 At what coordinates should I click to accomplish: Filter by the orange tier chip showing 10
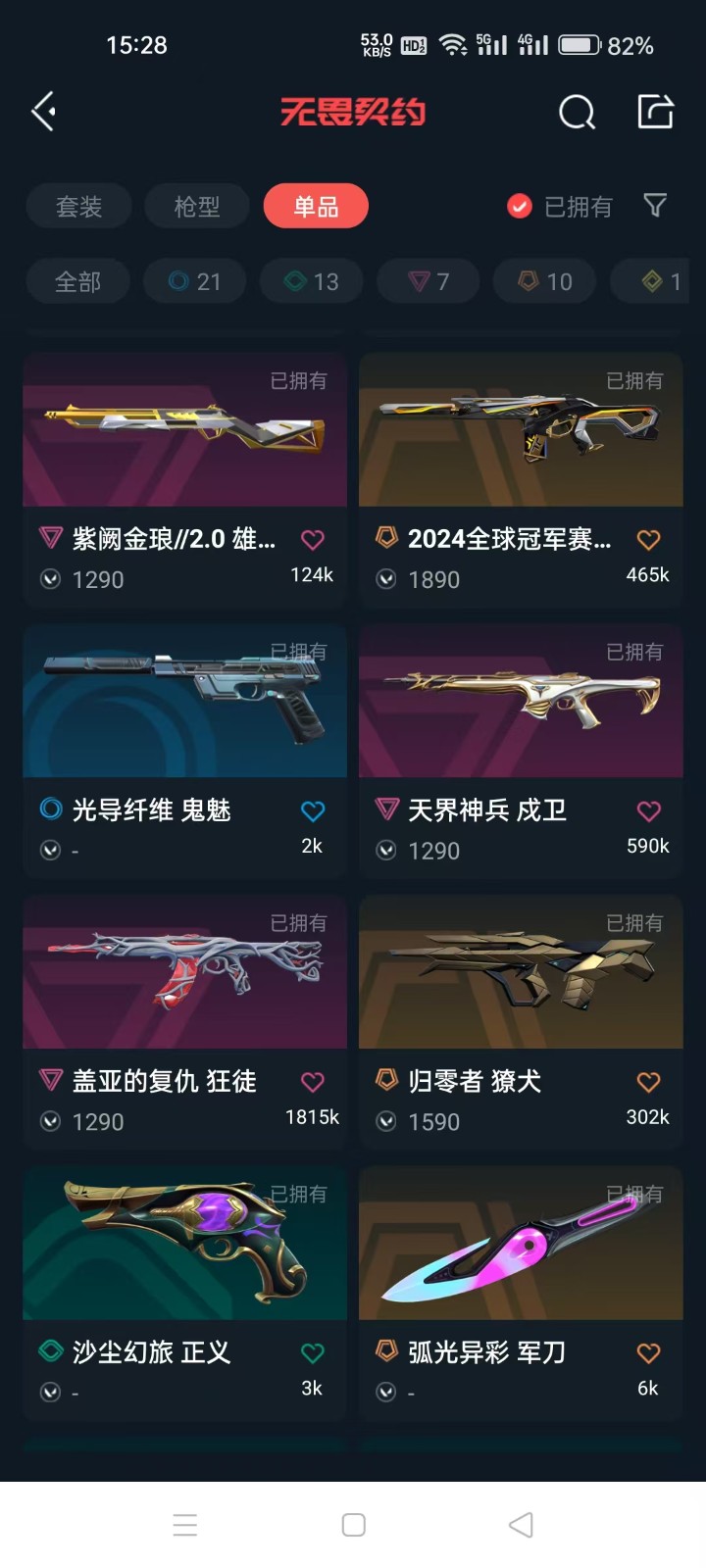click(545, 282)
